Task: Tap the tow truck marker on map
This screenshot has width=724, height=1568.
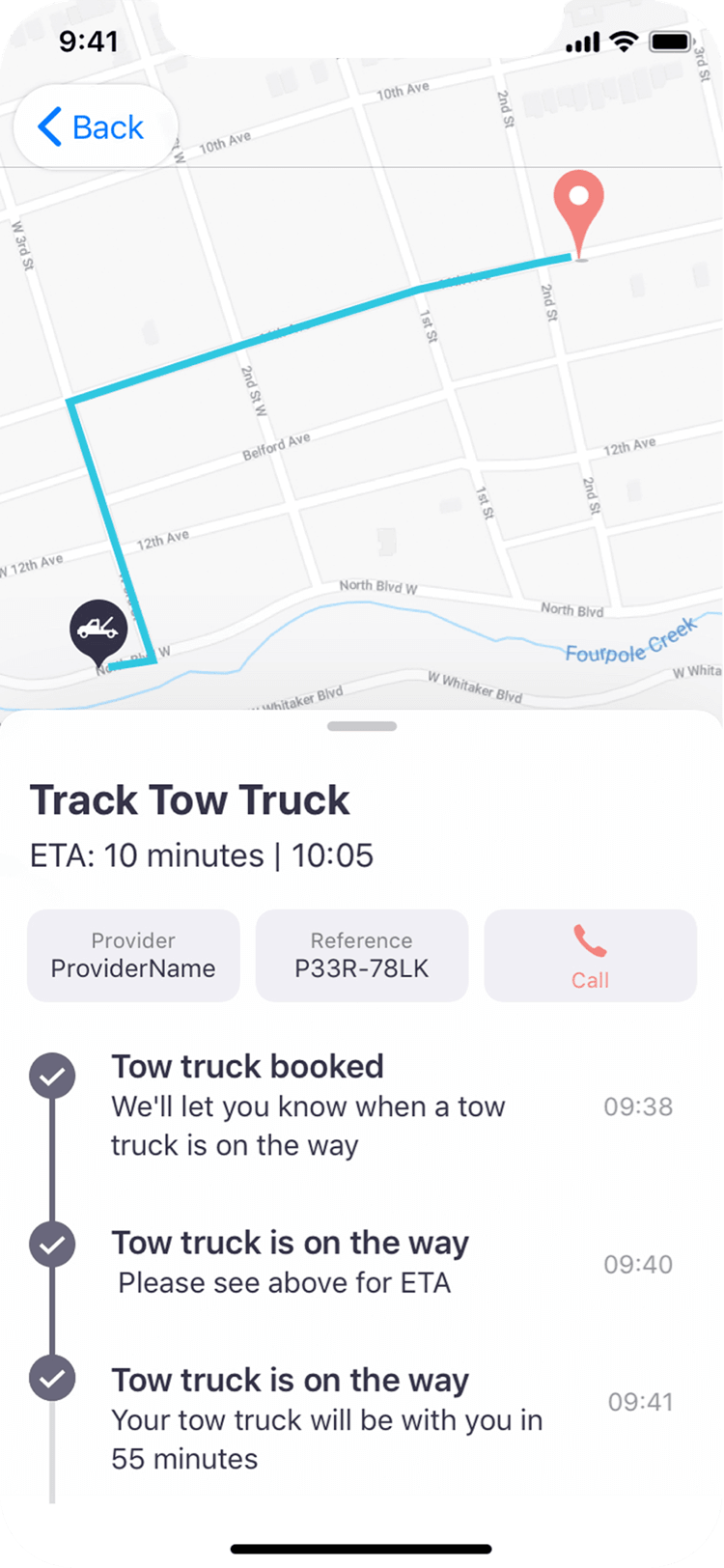Action: [98, 631]
